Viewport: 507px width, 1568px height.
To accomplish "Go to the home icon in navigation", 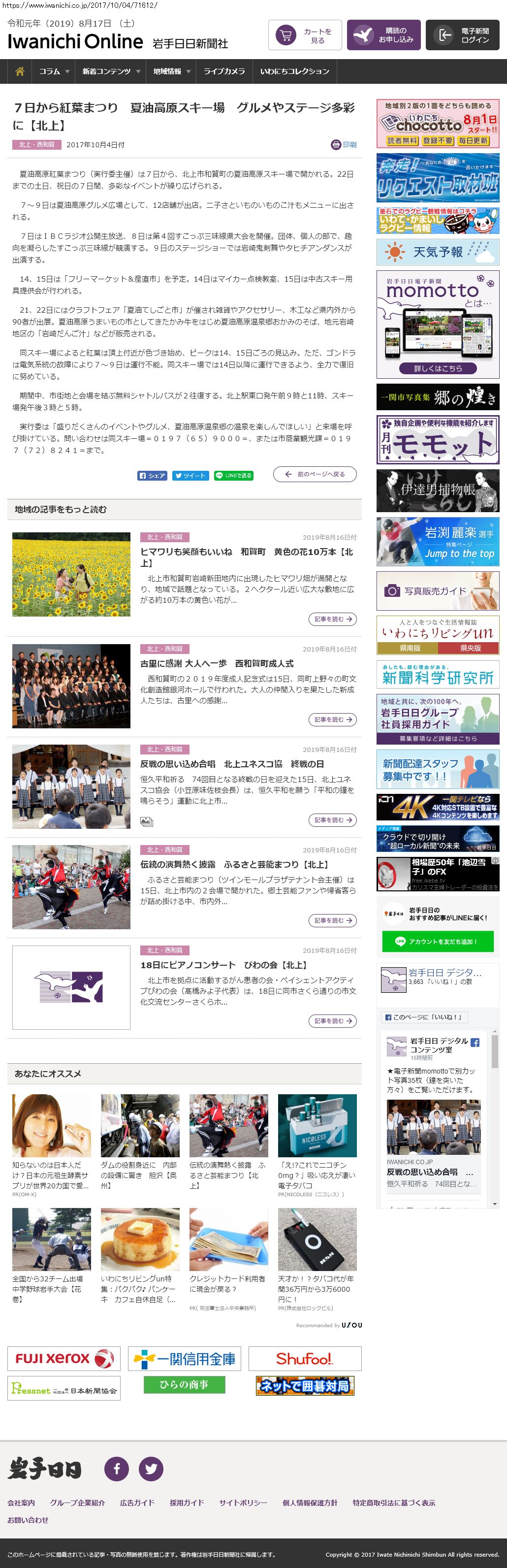I will coord(20,71).
